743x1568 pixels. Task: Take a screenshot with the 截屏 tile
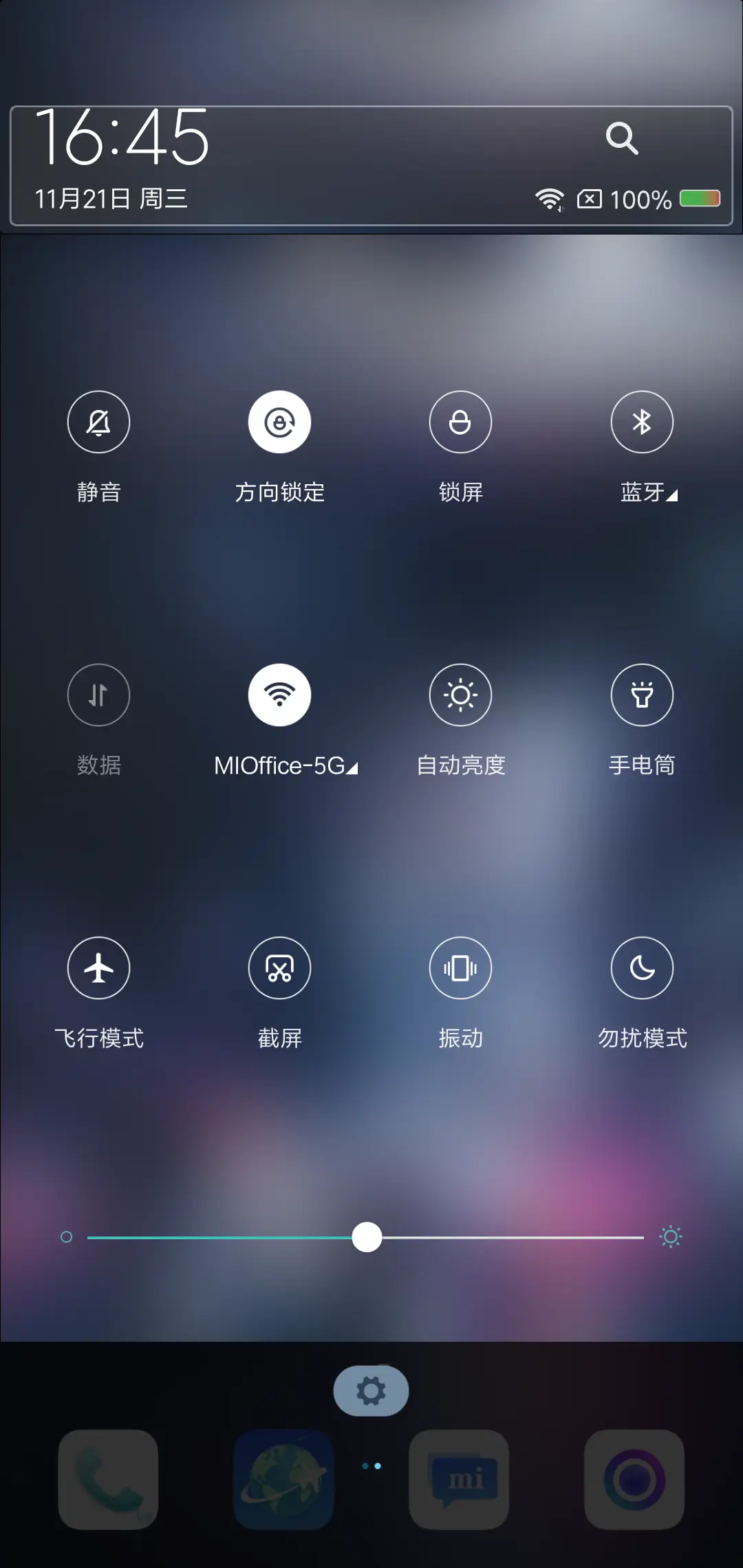click(x=279, y=968)
